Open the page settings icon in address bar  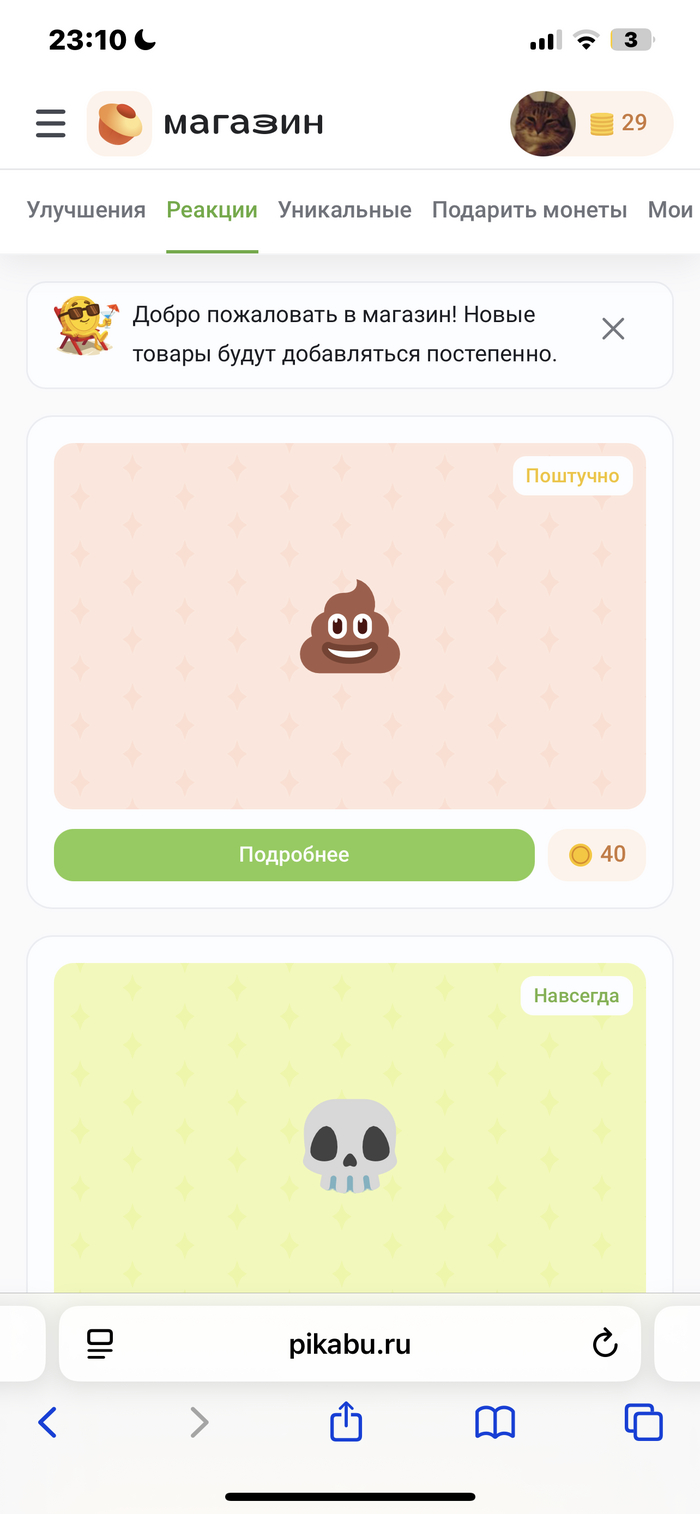click(100, 1344)
